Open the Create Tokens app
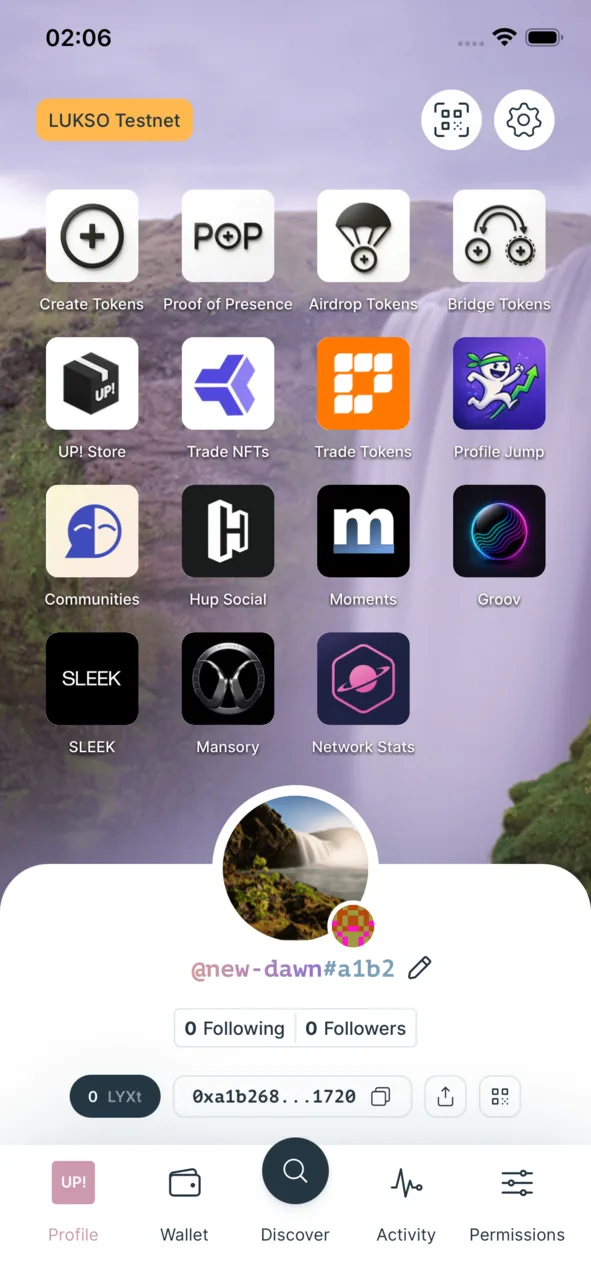 (x=92, y=236)
